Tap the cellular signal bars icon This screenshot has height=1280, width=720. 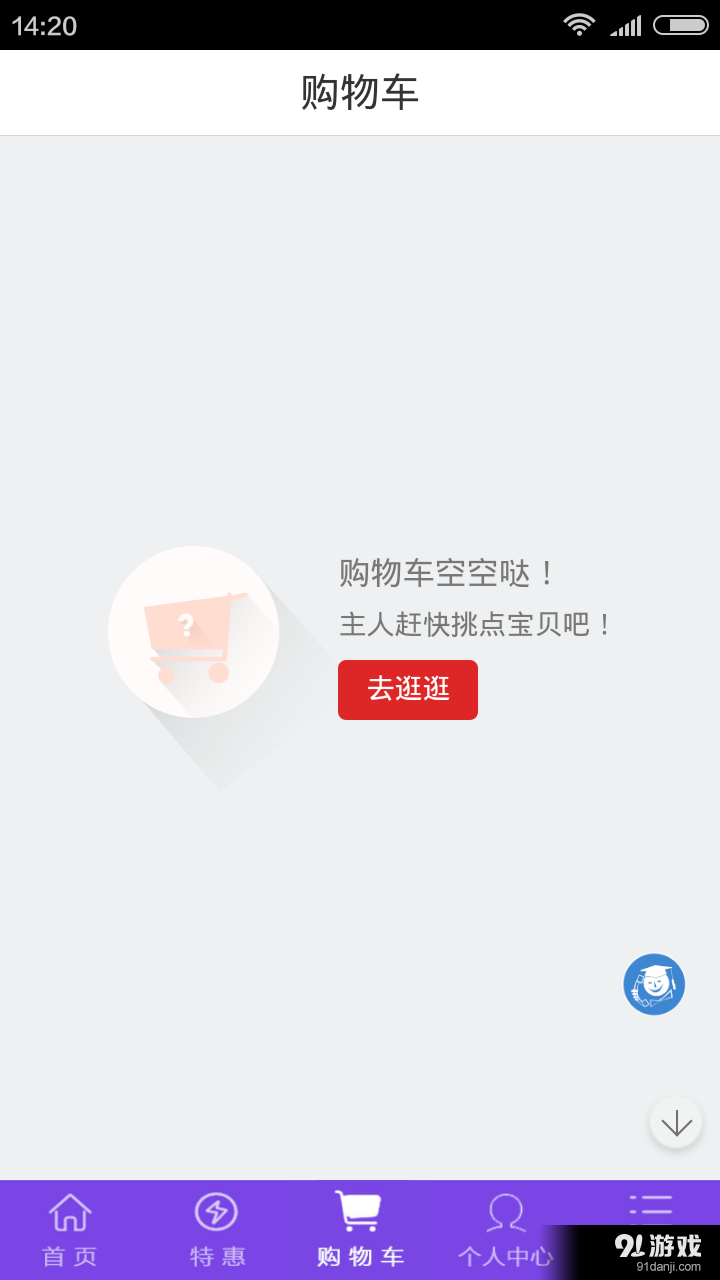[627, 25]
